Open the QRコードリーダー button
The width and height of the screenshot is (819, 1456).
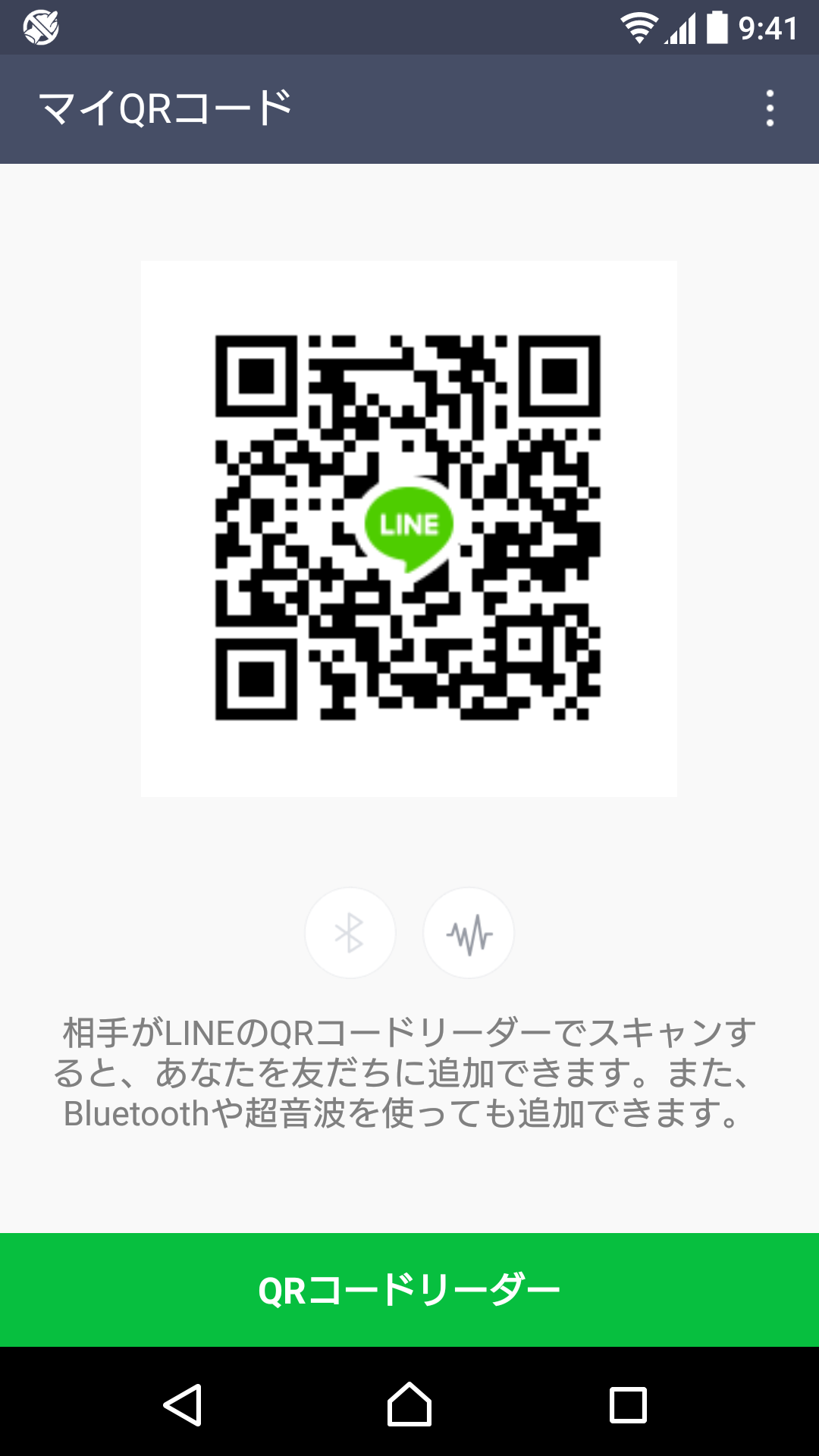(x=409, y=1290)
